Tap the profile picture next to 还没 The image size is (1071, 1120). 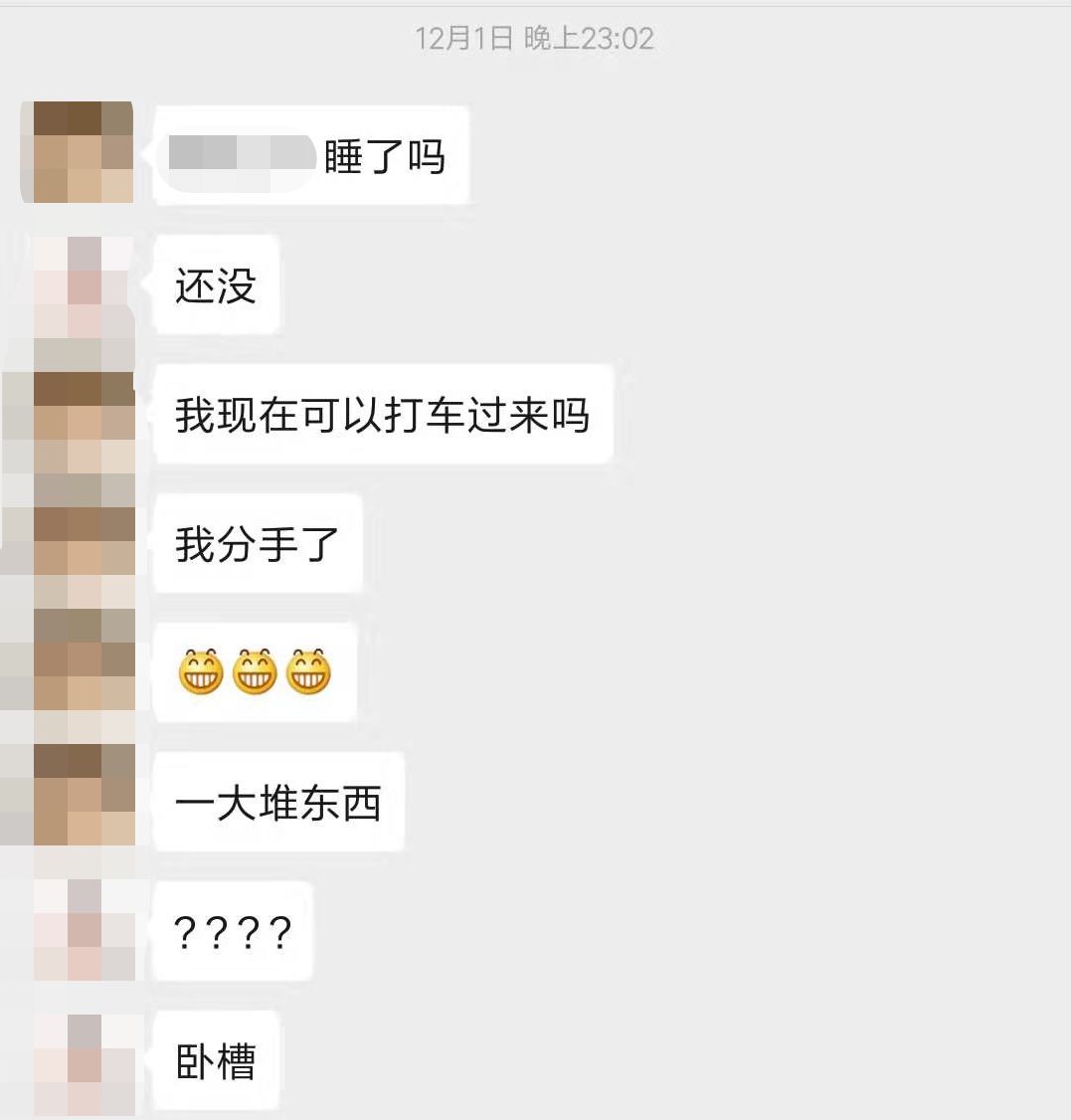(84, 286)
